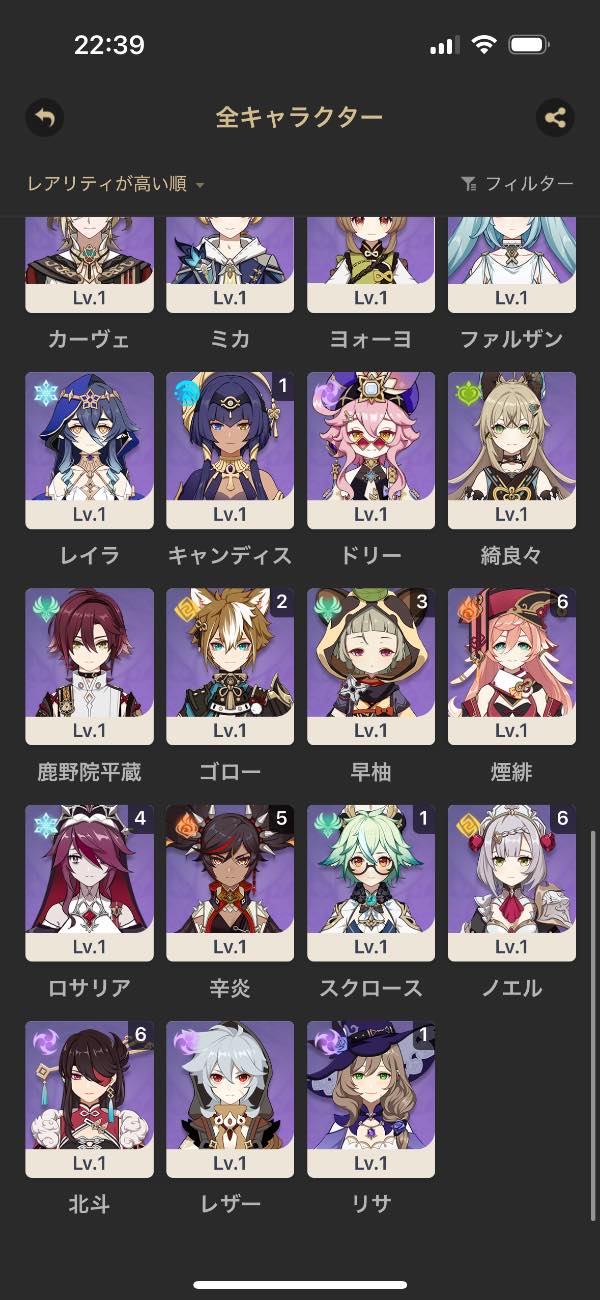This screenshot has height=1300, width=600.
Task: Open the フィルター filter options
Action: (x=517, y=184)
